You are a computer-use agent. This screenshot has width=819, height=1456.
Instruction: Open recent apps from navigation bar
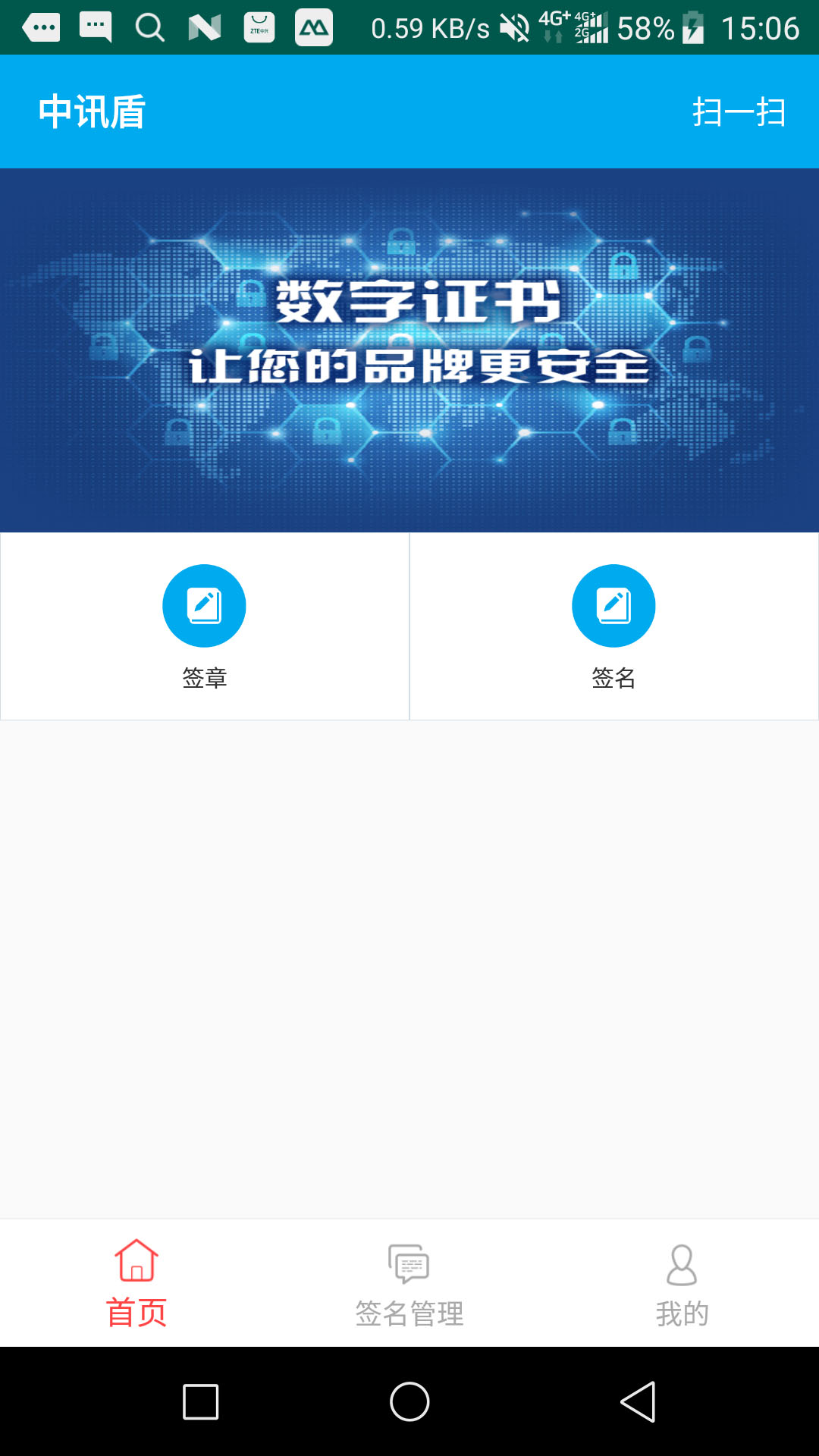click(201, 1401)
